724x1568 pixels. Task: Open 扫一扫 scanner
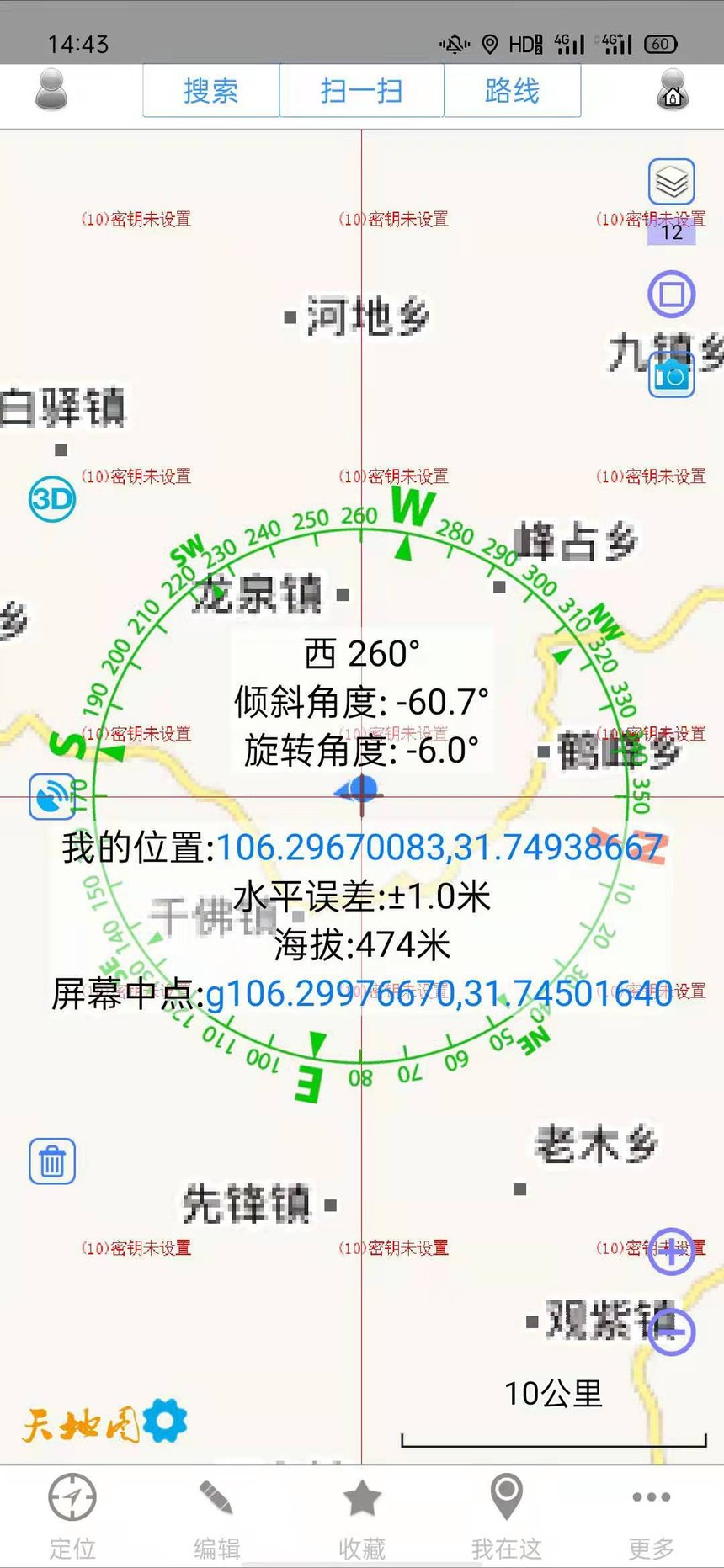pyautogui.click(x=361, y=91)
